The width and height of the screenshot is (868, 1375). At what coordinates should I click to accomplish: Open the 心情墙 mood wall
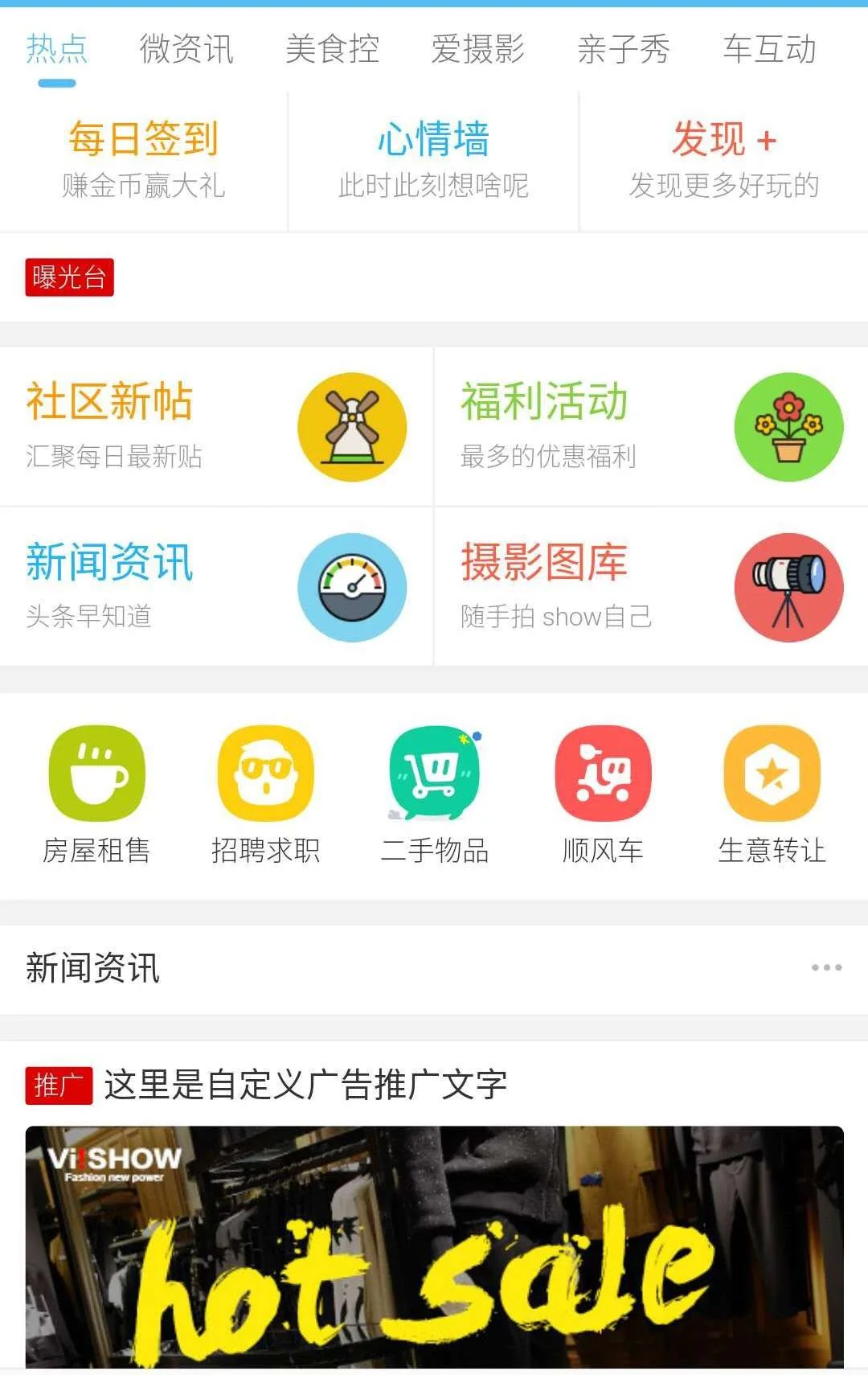(x=433, y=159)
